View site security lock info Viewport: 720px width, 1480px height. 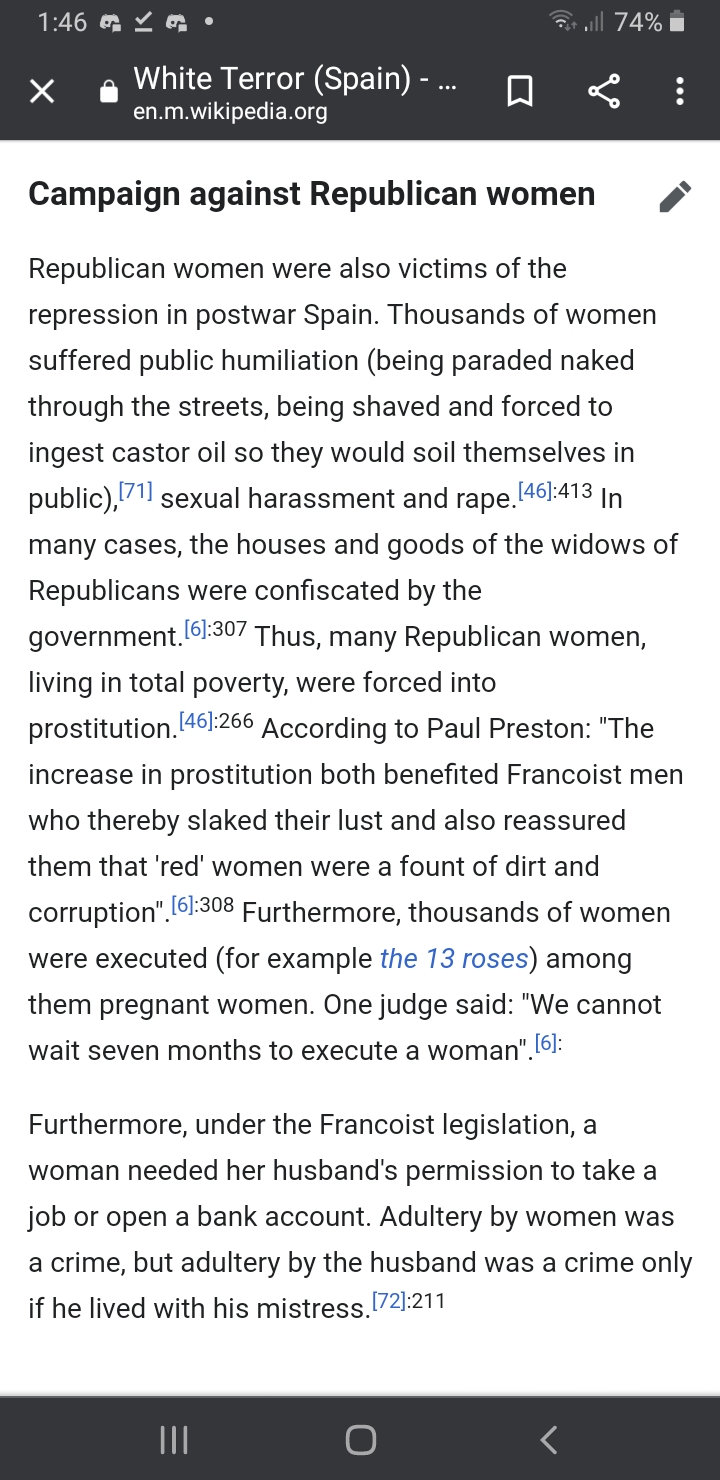(x=109, y=93)
